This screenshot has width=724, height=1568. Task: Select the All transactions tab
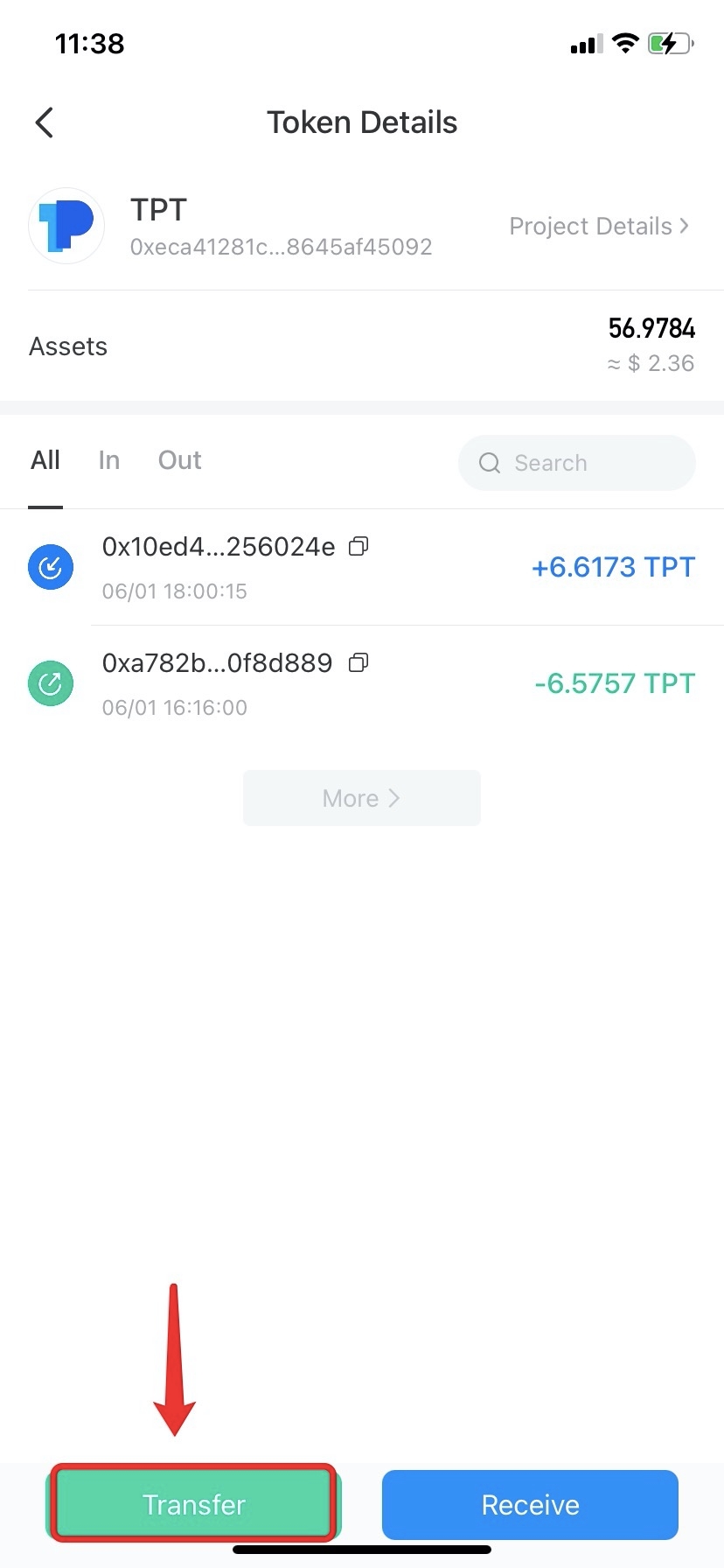click(x=45, y=460)
